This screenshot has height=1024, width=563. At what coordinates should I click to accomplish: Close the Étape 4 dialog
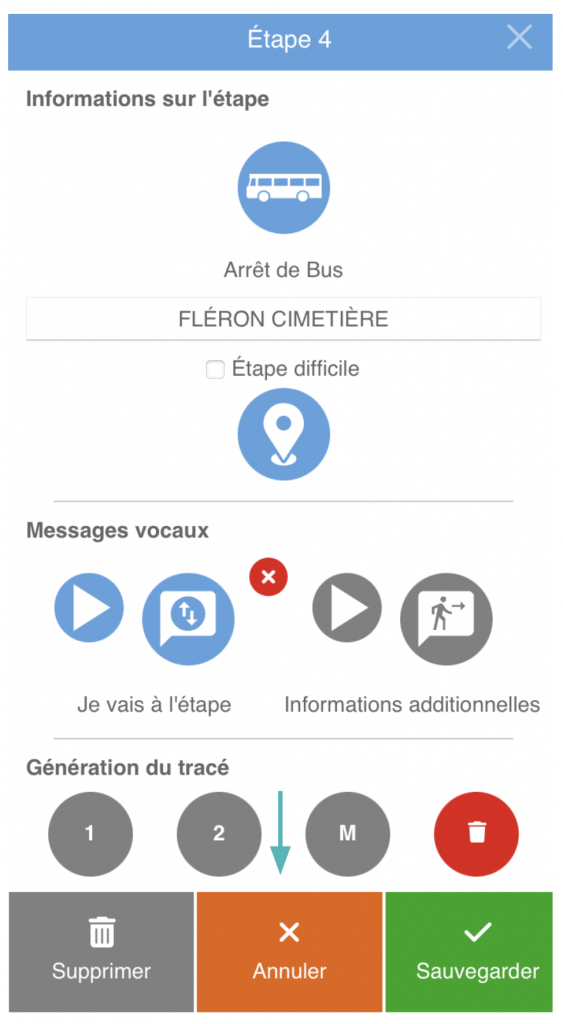click(519, 39)
